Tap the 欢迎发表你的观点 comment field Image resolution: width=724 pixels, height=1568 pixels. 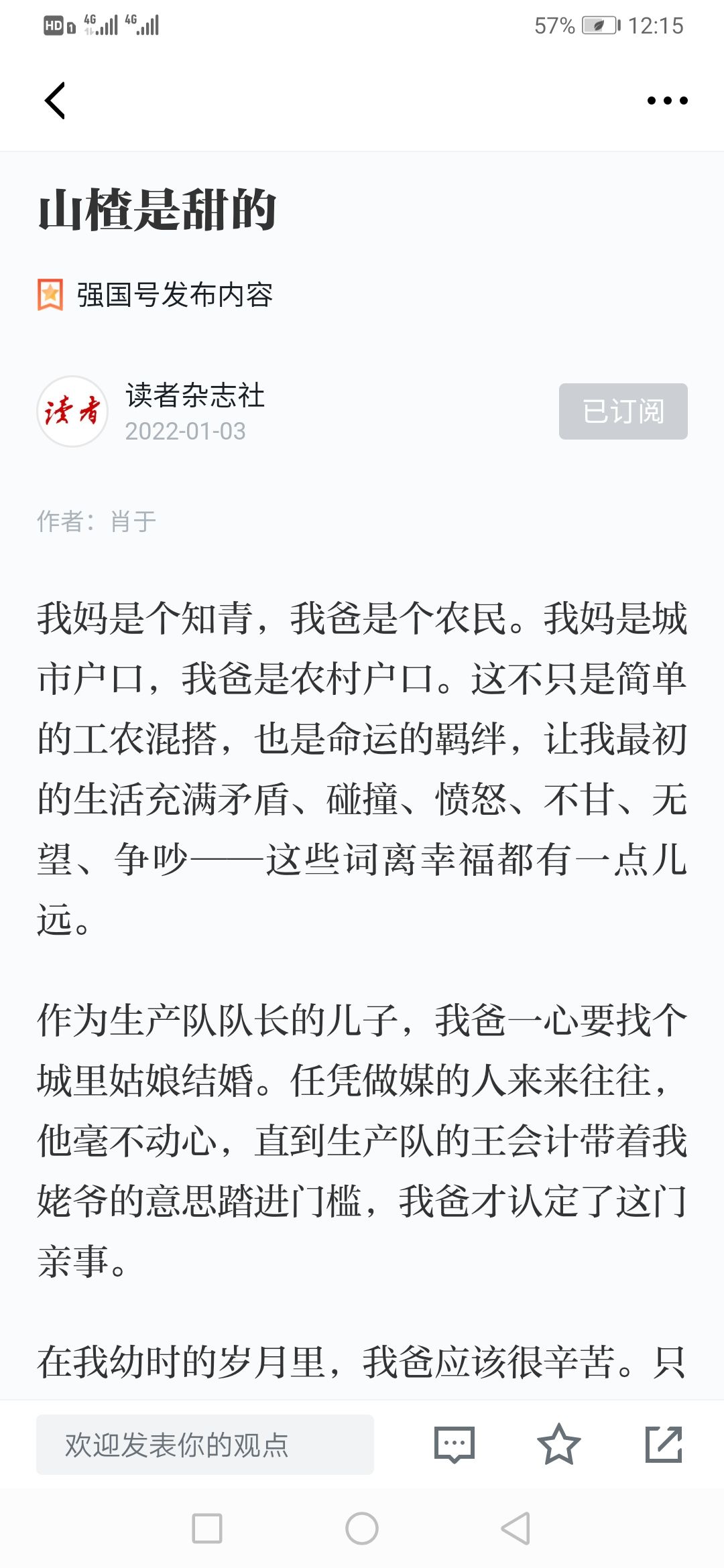click(x=205, y=1444)
